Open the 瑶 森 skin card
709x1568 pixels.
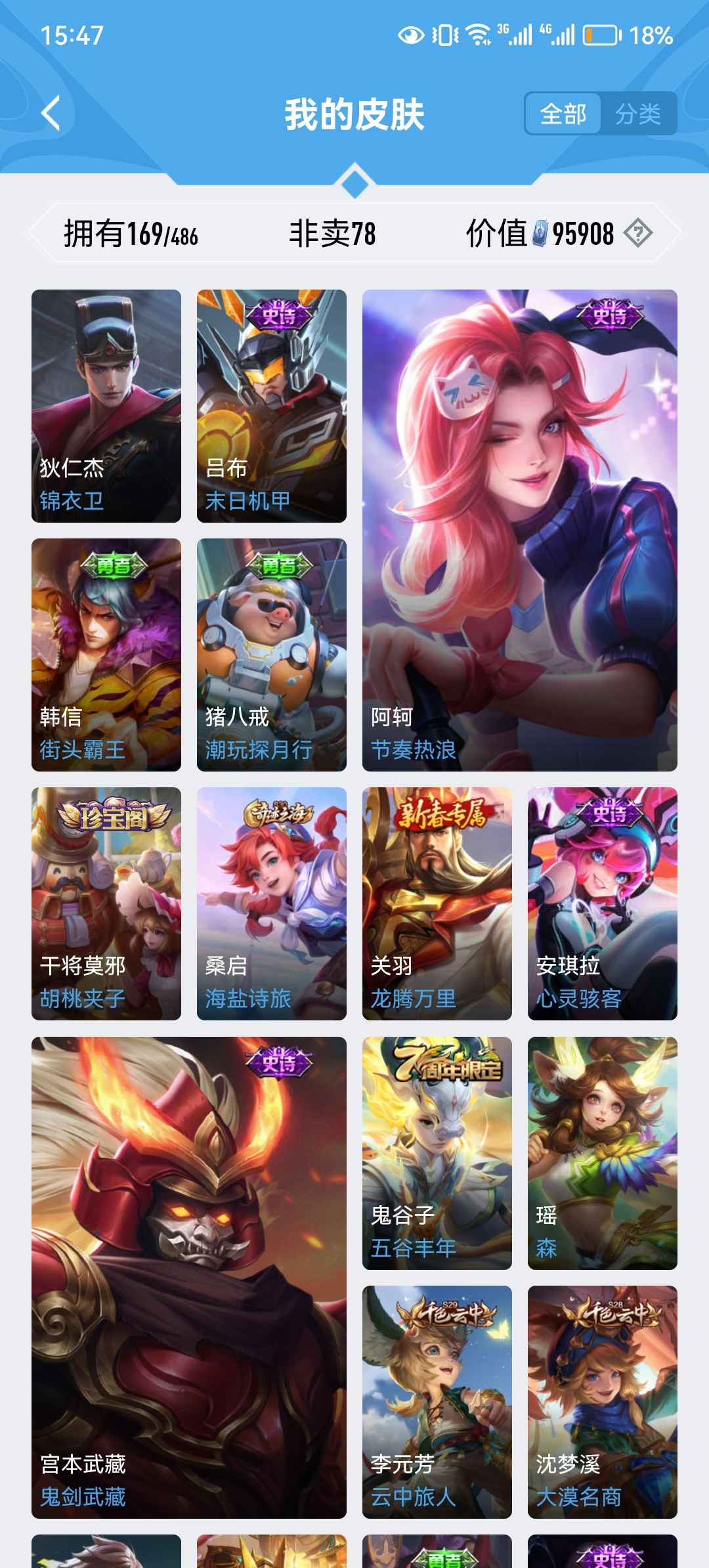(603, 1153)
